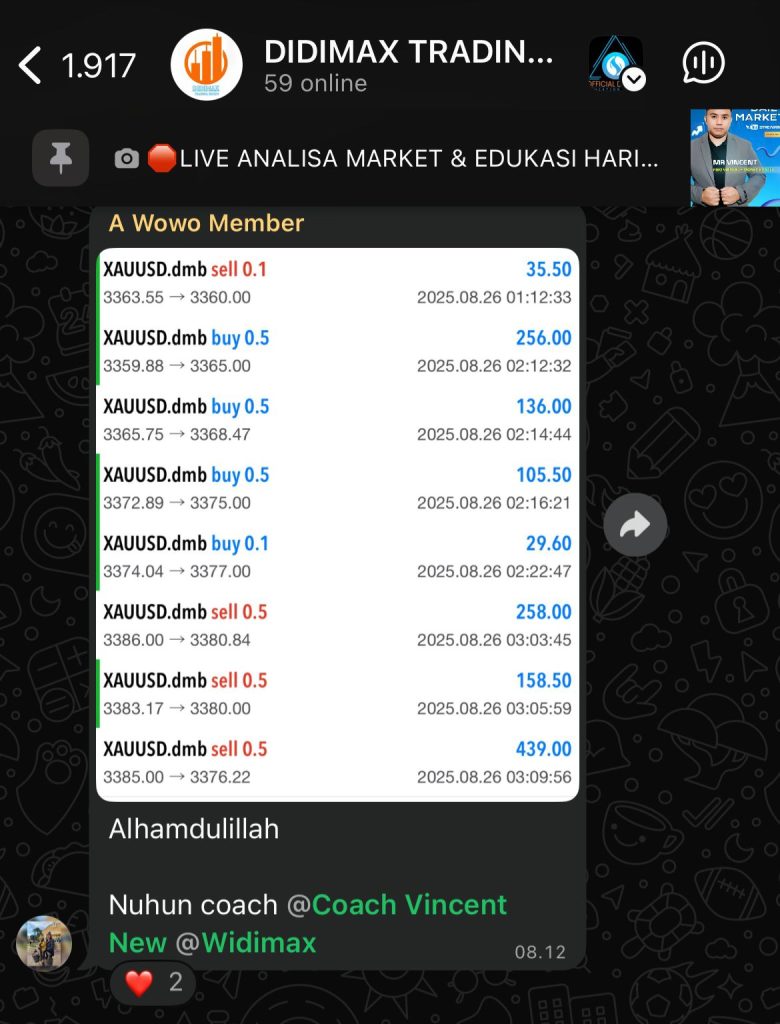Go back to the chat list

[32, 66]
